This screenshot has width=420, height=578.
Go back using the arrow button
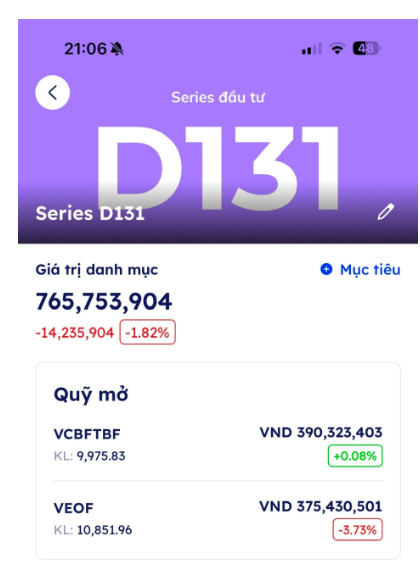pos(52,93)
